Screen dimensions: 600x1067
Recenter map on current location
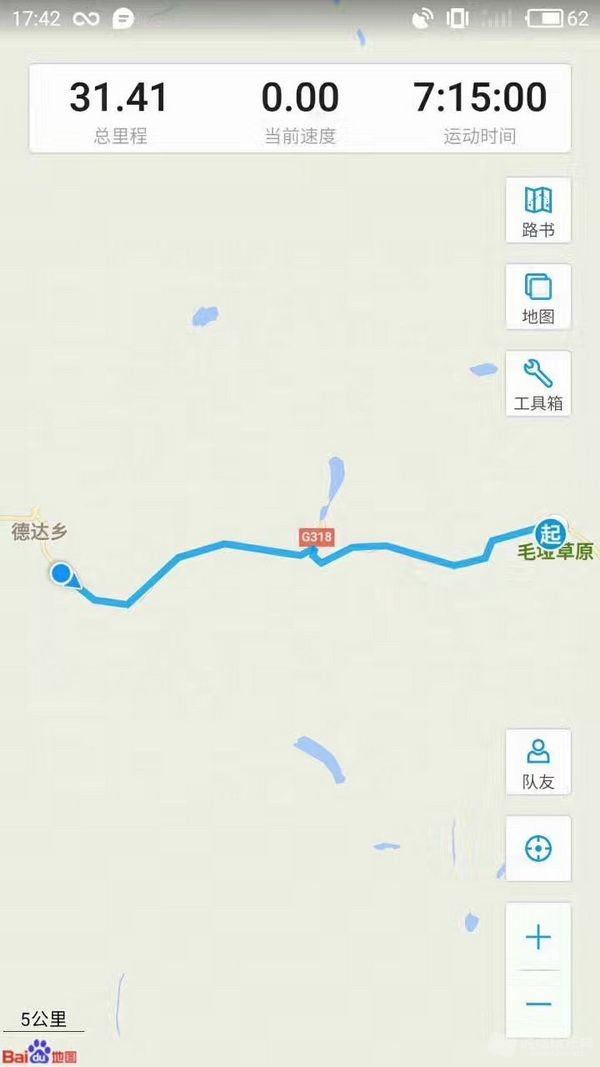[x=538, y=848]
